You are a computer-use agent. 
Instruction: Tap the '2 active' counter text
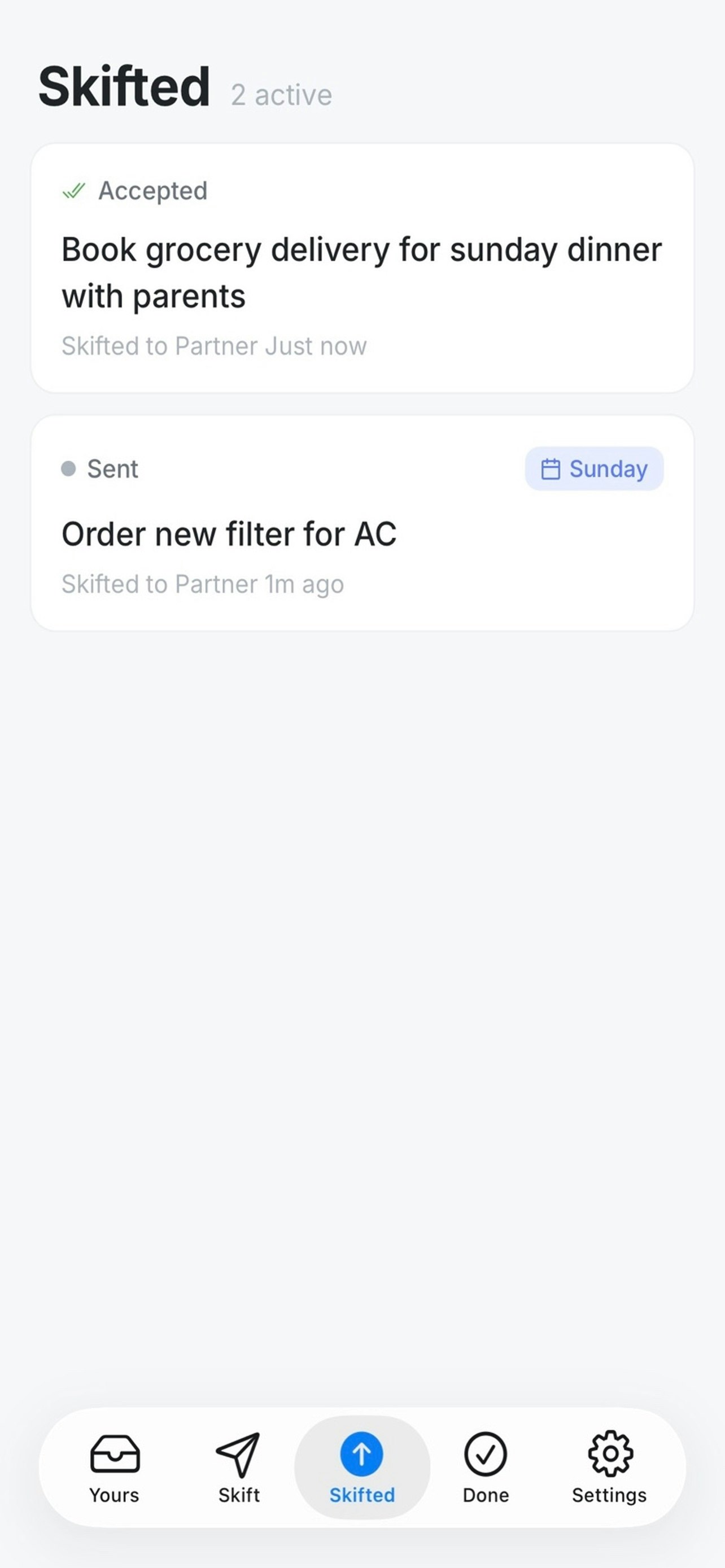(281, 94)
